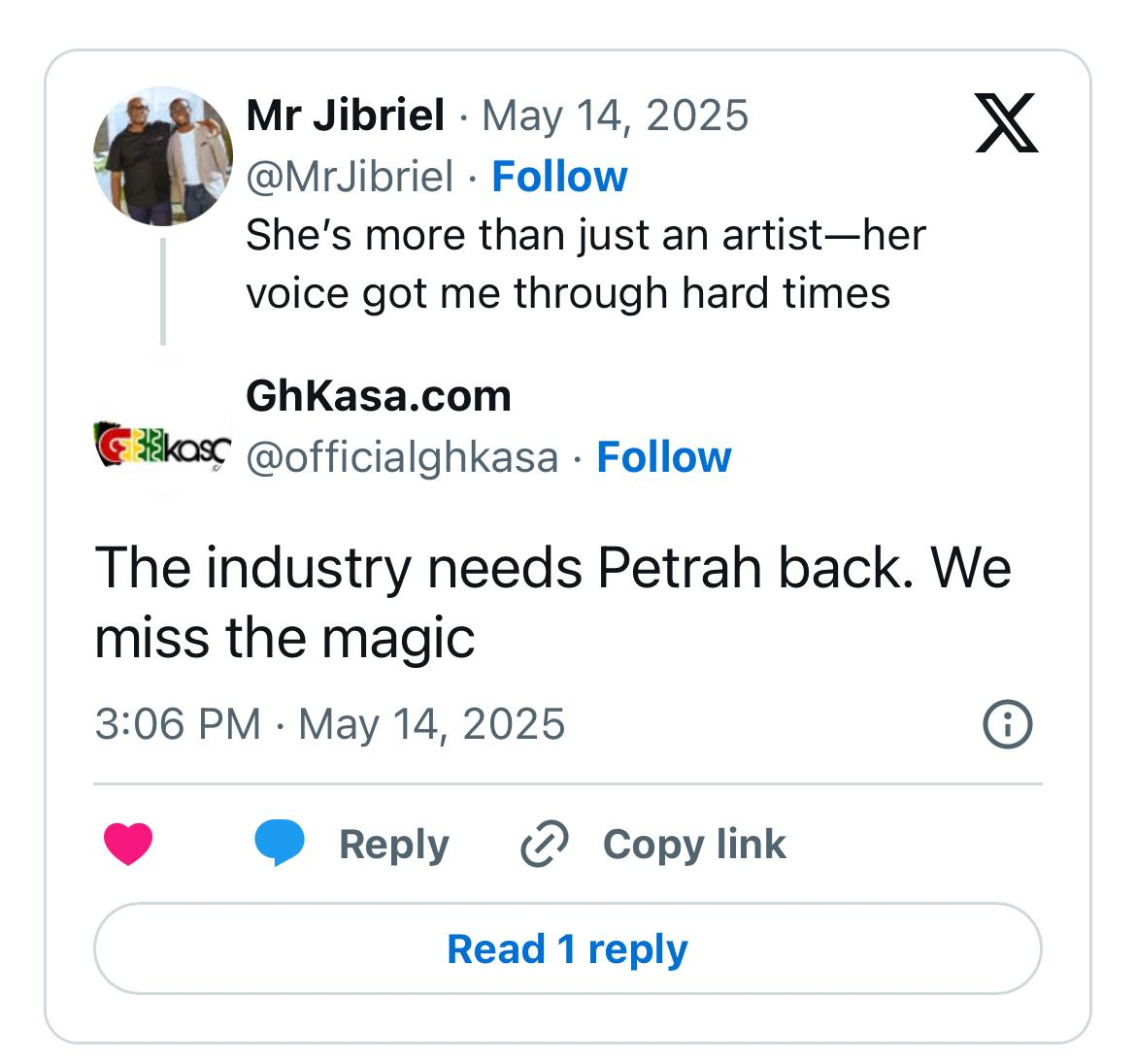Screen dimensions: 1136x1064
Task: Open the X logo link
Action: [x=1007, y=123]
